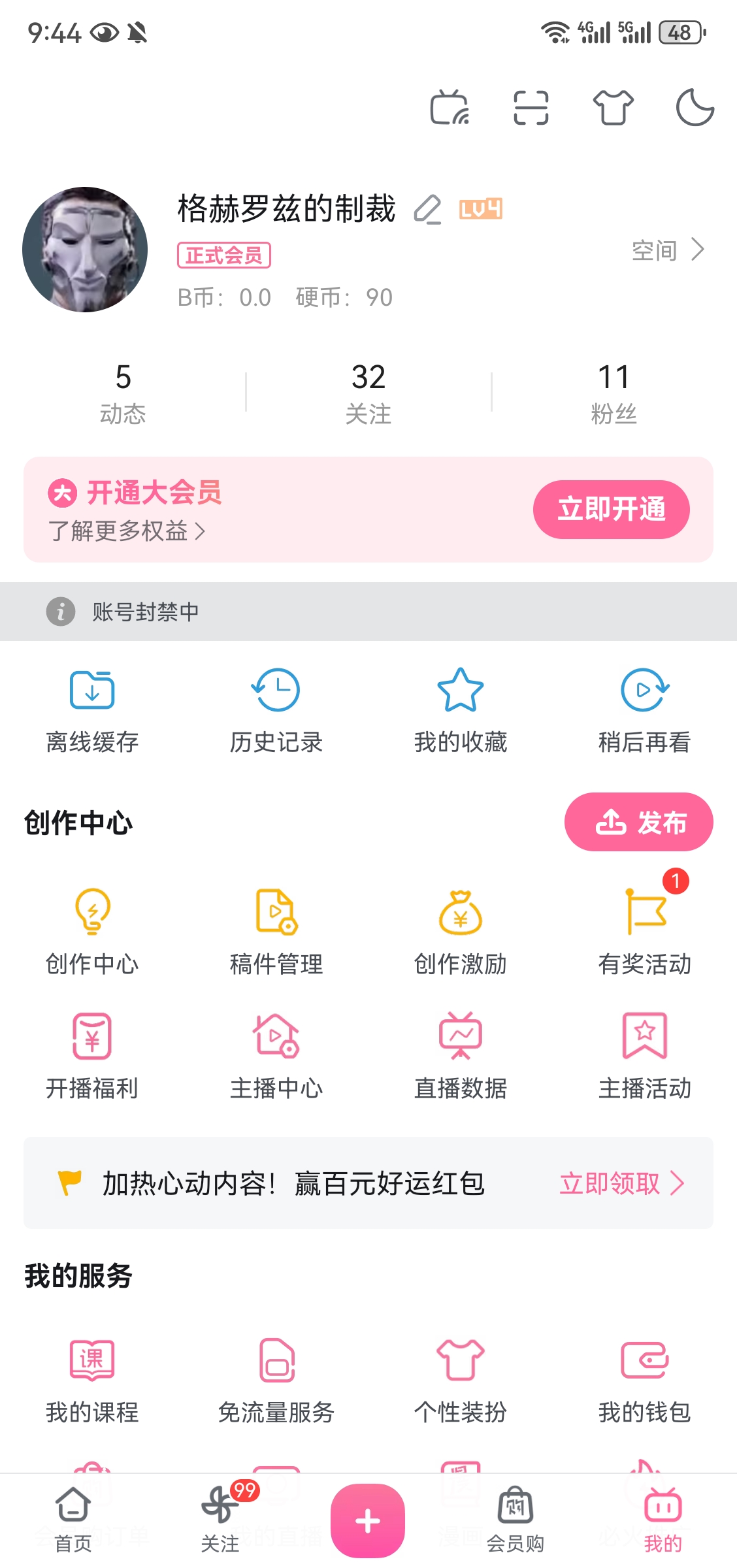Expand 立即领取 red packet offer
Screen dimensions: 737x1568
pyautogui.click(x=621, y=1183)
